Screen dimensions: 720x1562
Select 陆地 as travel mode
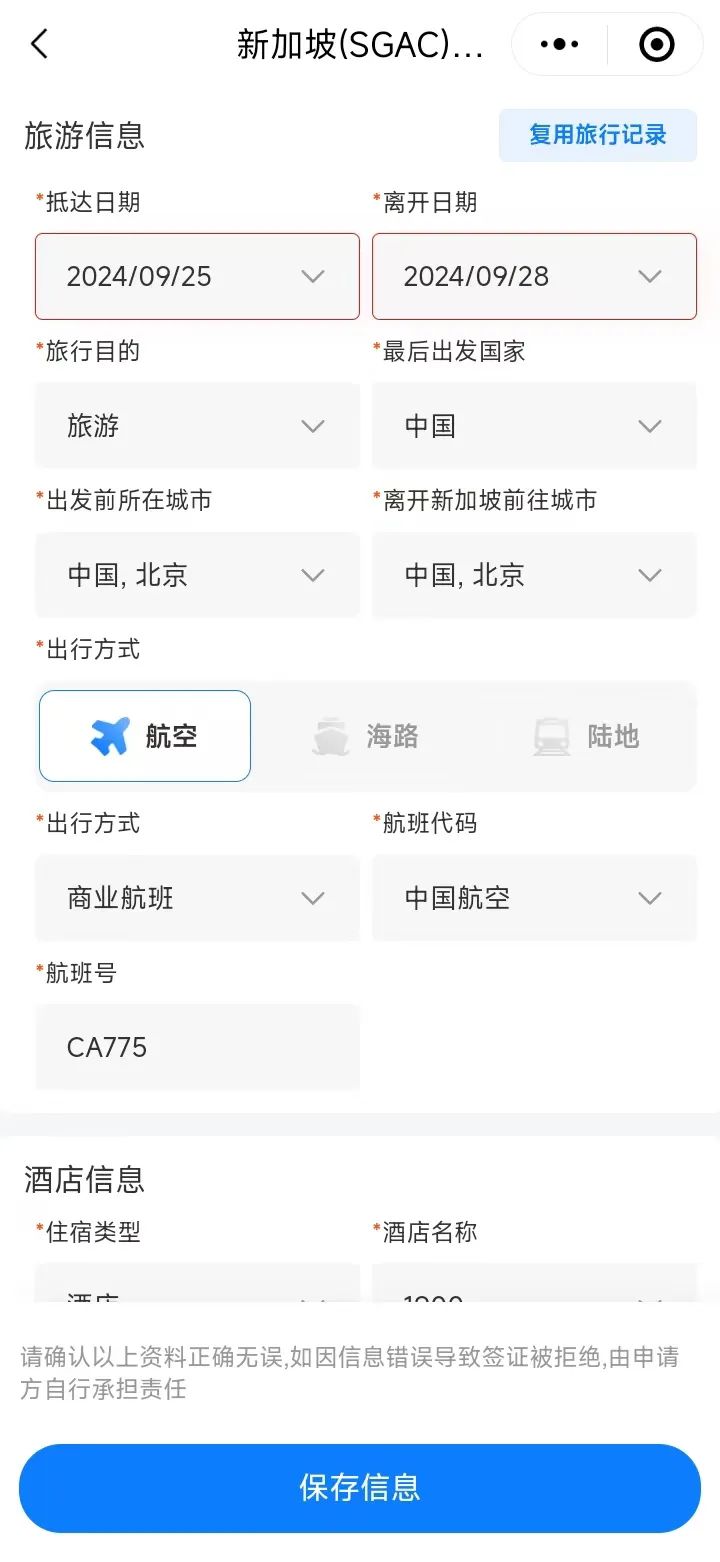[586, 737]
